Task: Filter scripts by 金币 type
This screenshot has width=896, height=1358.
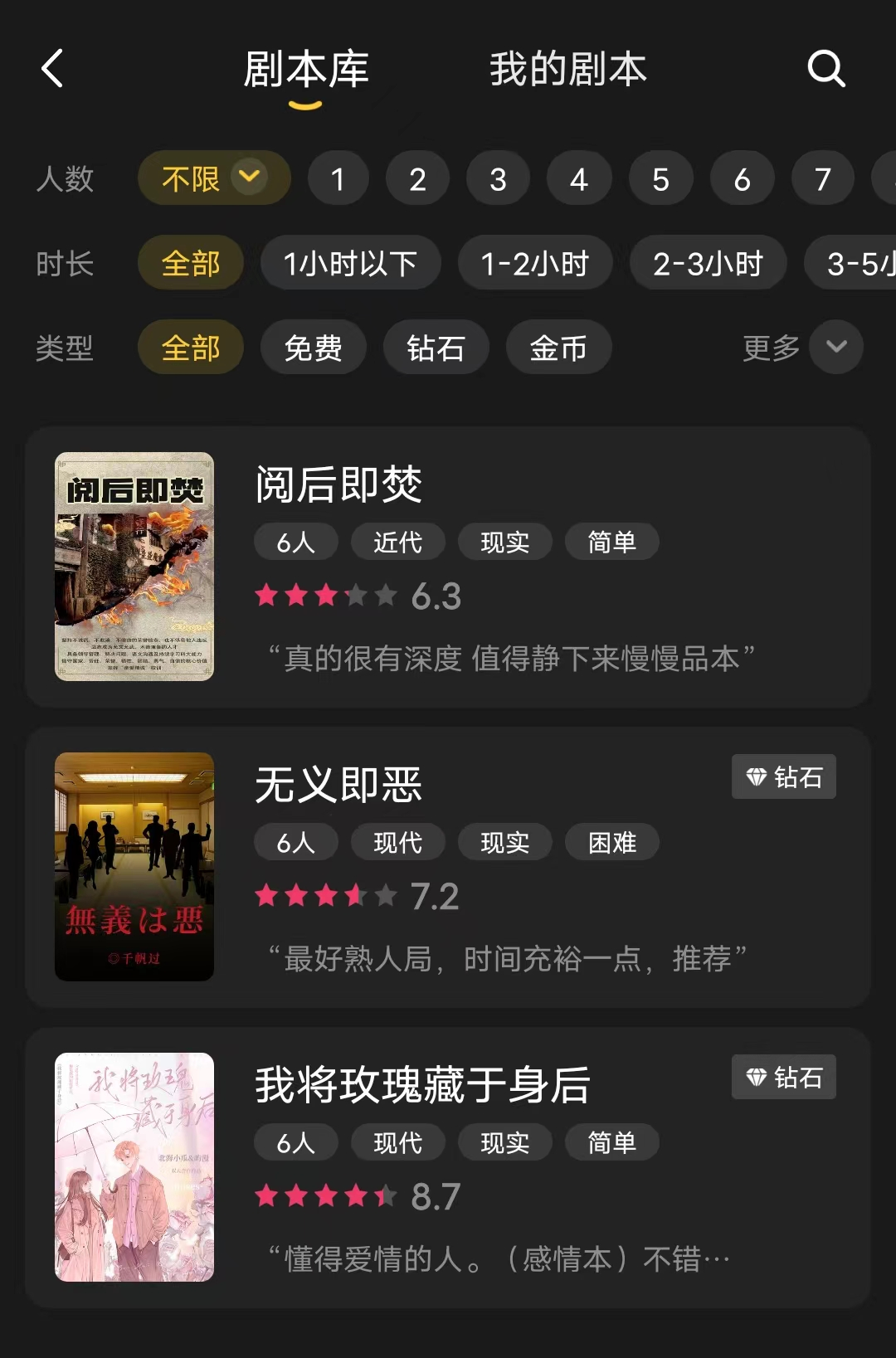Action: (x=558, y=347)
